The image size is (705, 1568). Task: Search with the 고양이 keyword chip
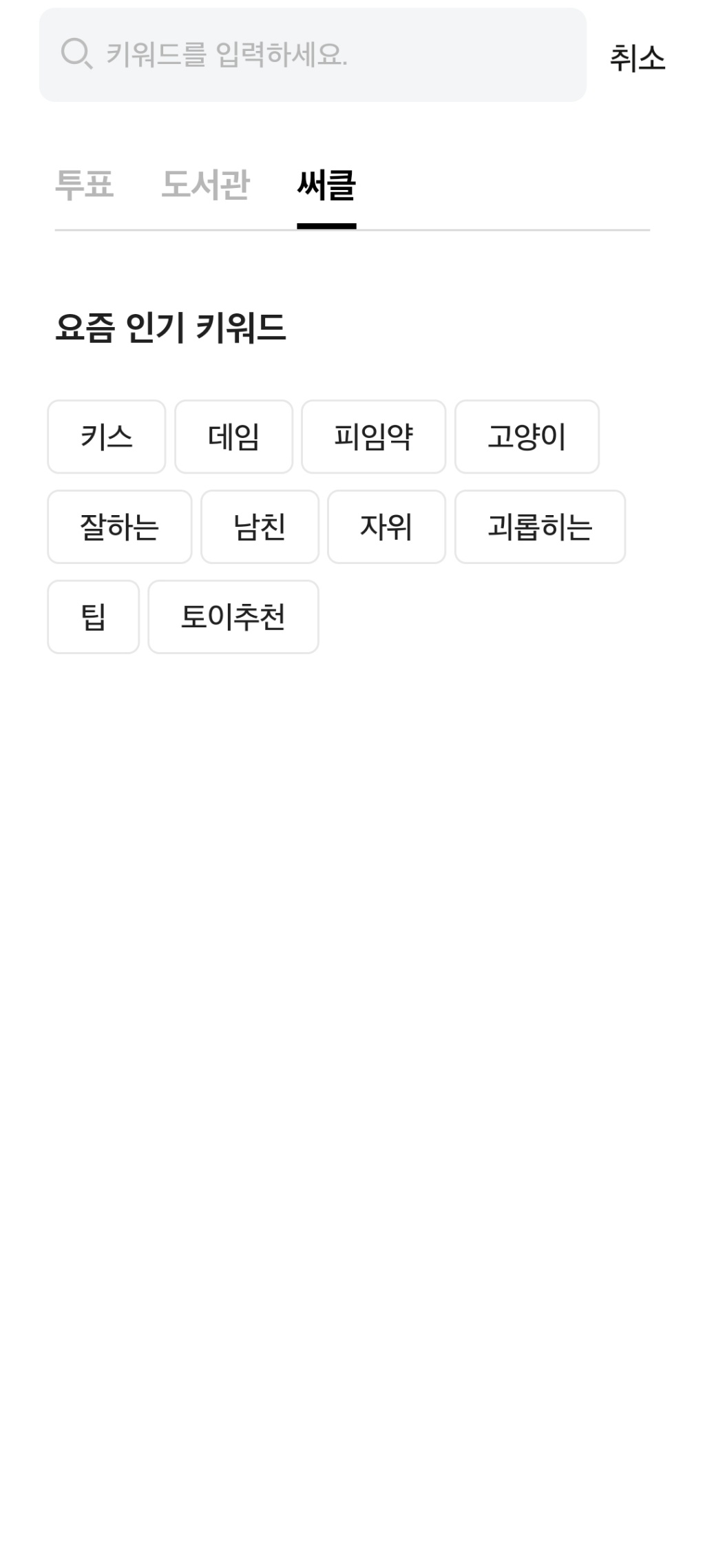coord(527,437)
